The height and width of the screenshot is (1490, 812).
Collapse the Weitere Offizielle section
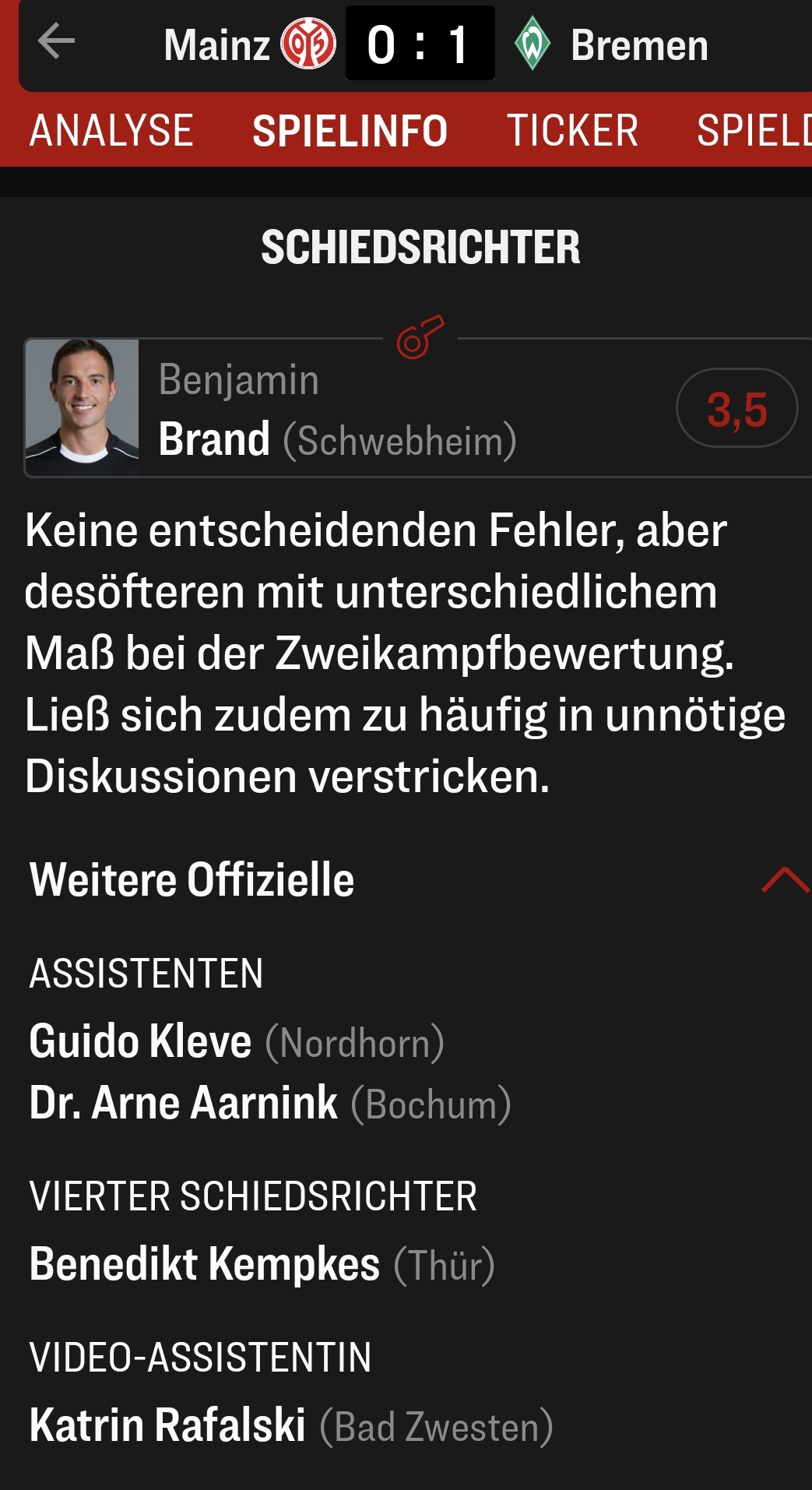[x=784, y=880]
